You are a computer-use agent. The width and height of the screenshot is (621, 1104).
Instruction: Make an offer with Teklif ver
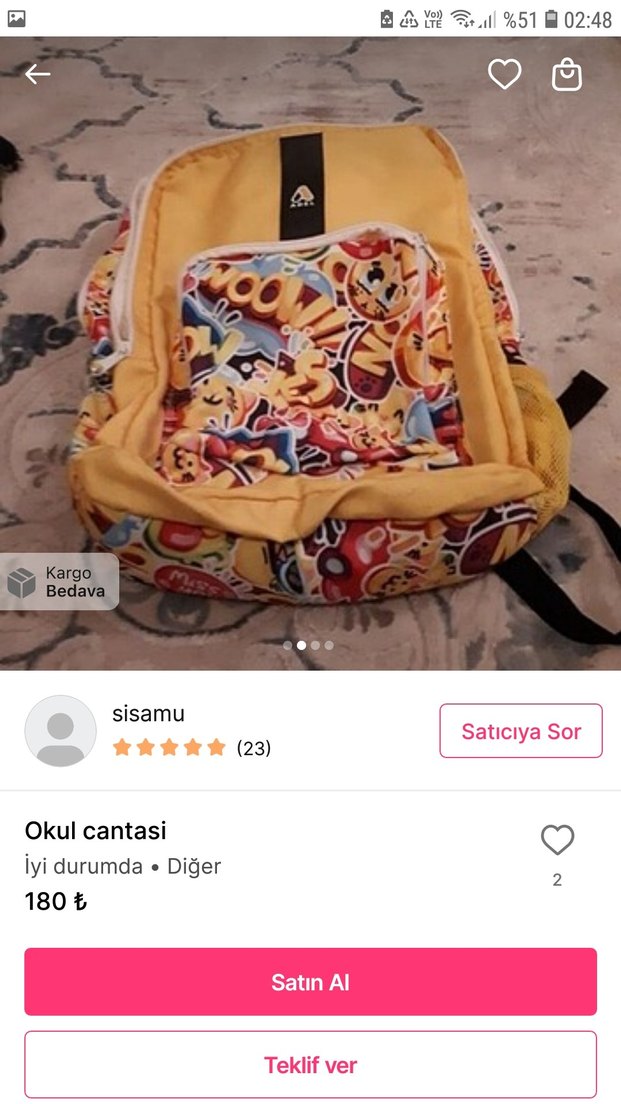(310, 1065)
